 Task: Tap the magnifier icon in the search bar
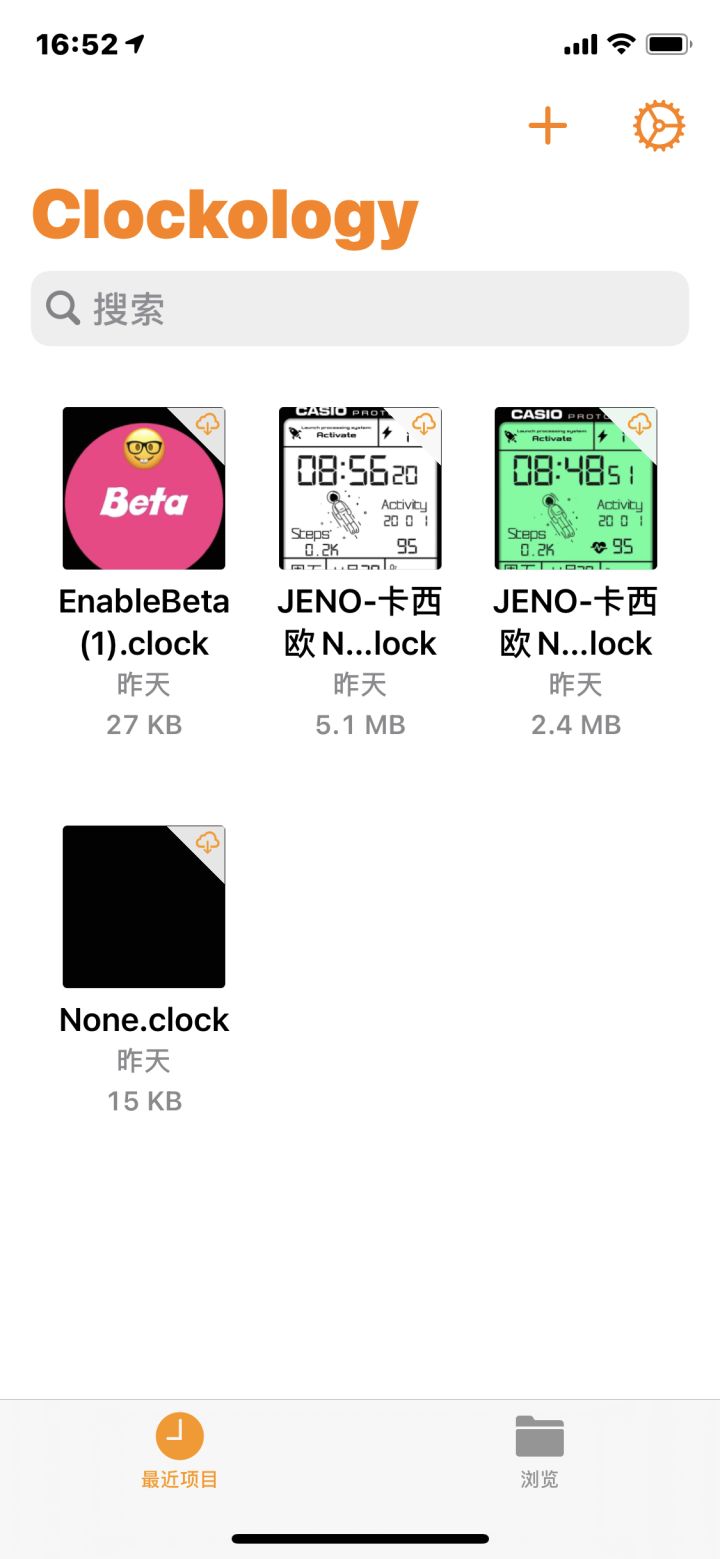(63, 307)
